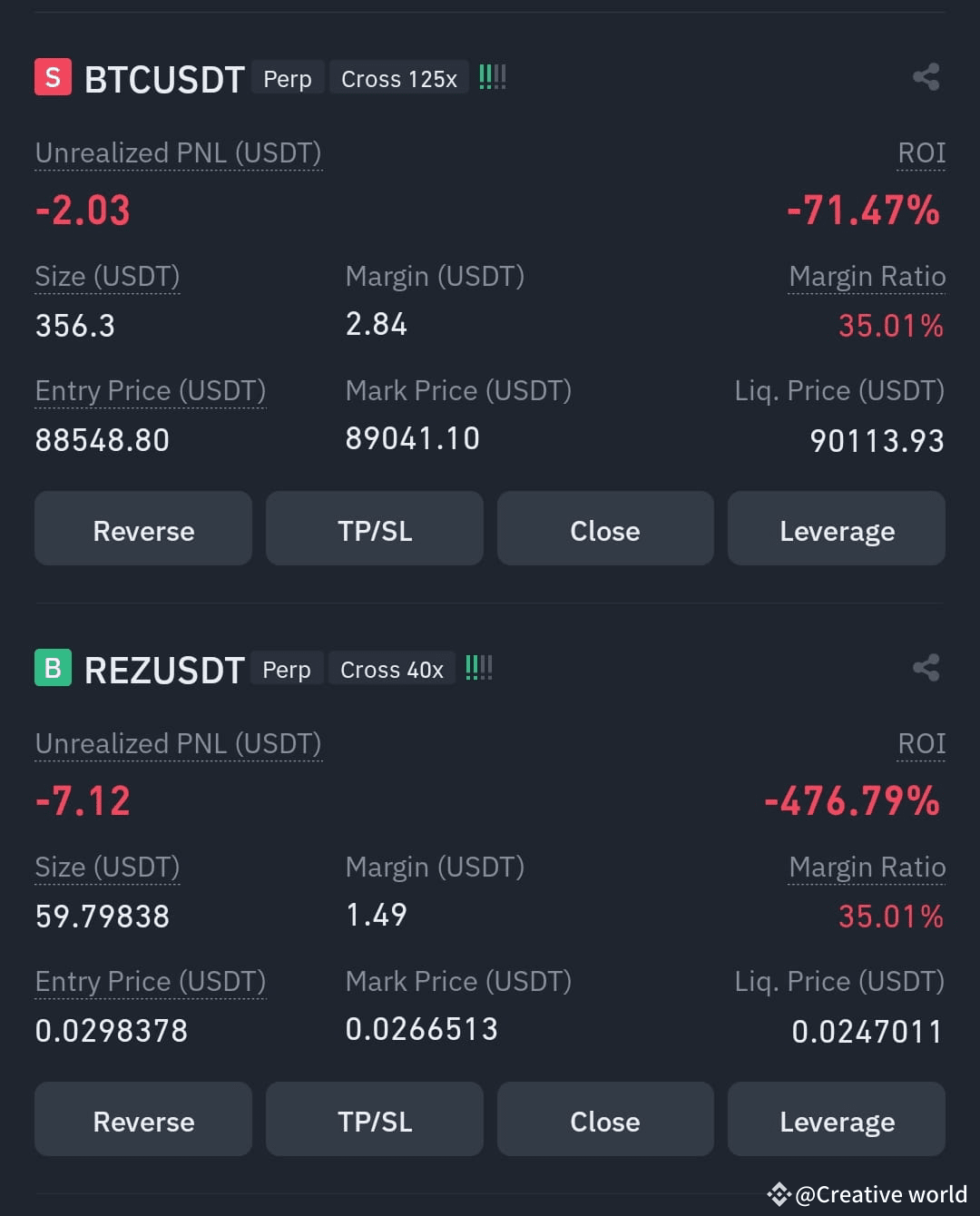The width and height of the screenshot is (980, 1216).
Task: Open BTCUSDT Unrealized PNL tooltip
Action: (x=178, y=153)
